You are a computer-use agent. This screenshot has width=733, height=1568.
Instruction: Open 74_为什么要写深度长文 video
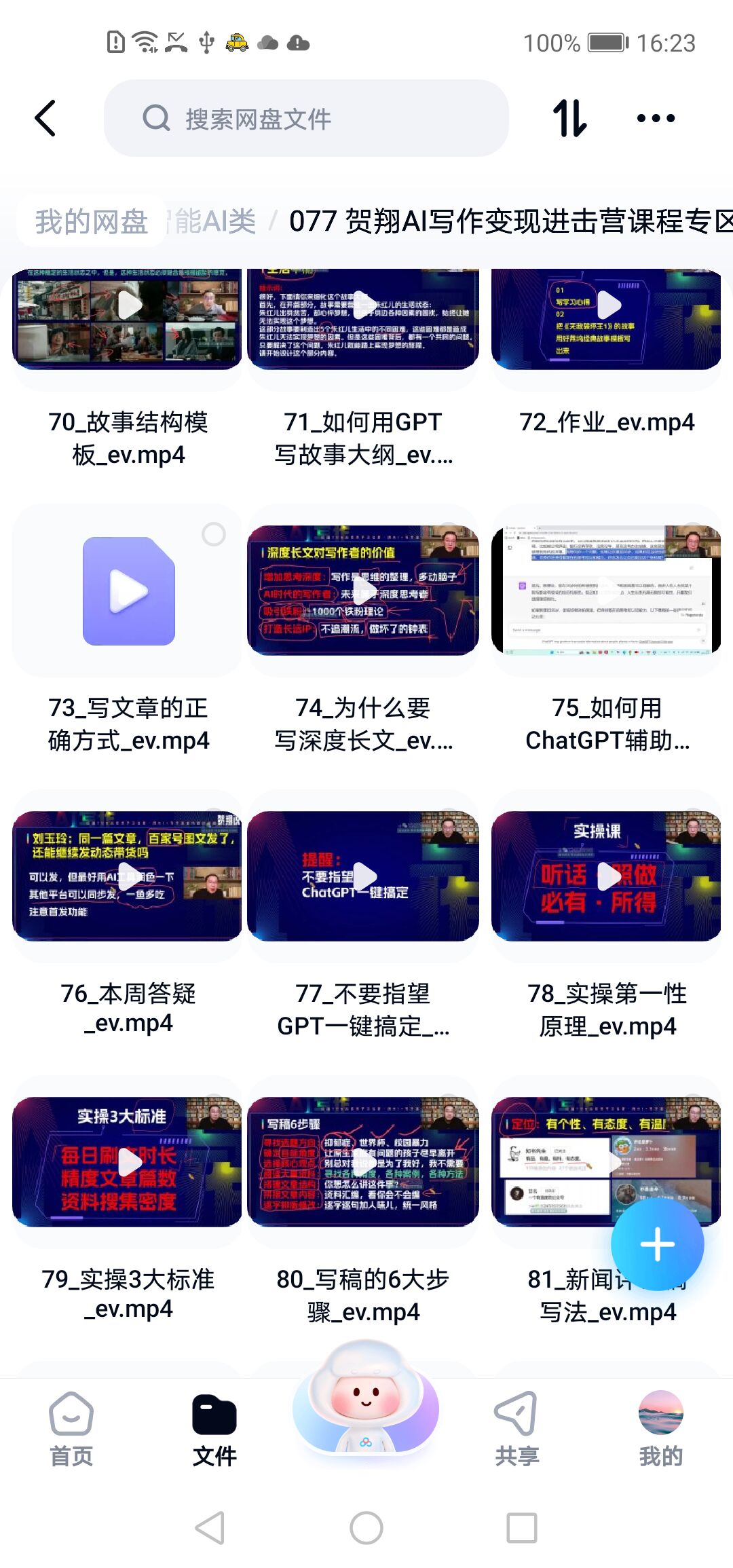(363, 591)
